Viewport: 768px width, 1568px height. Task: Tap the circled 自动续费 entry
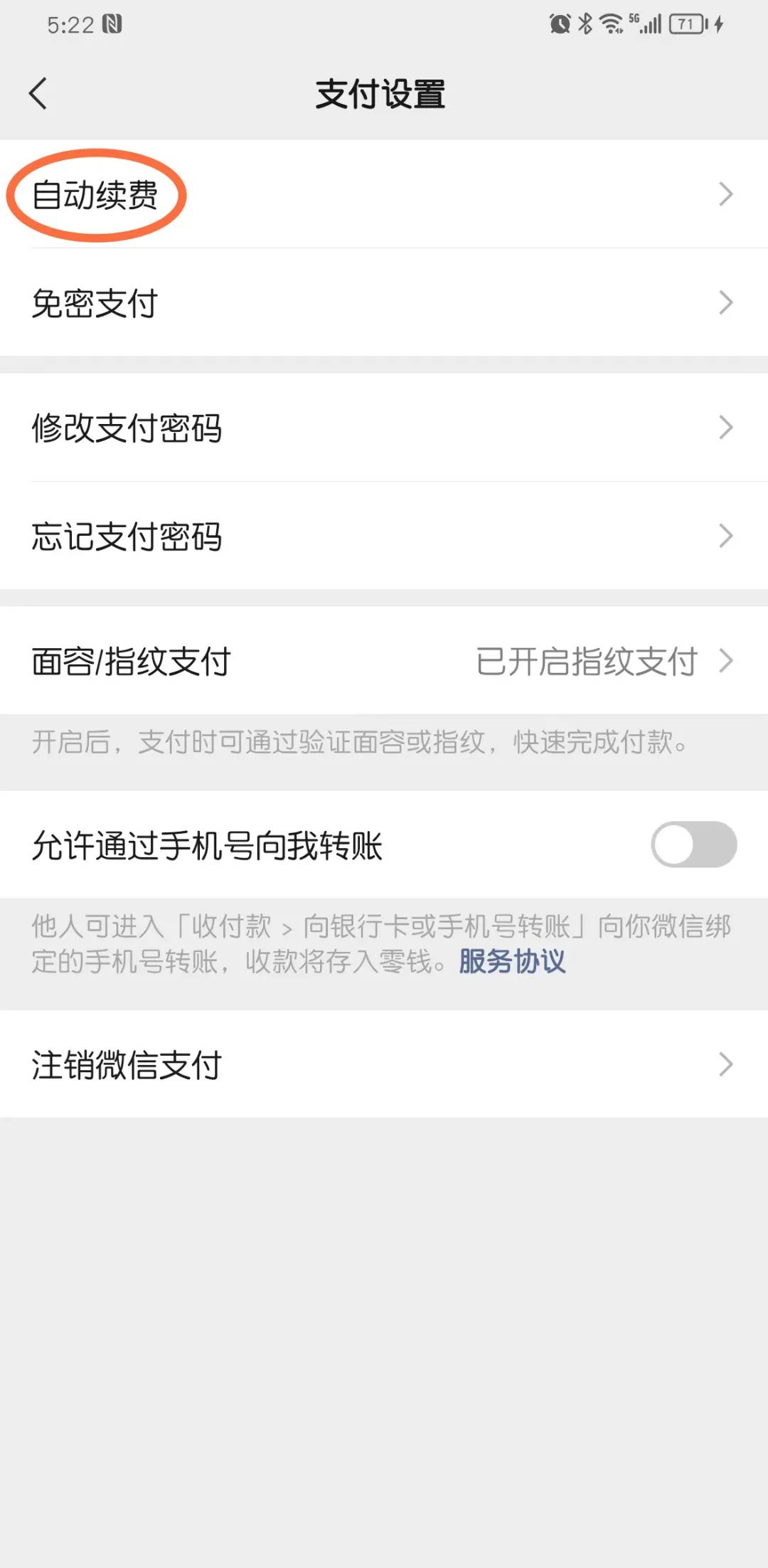click(x=97, y=194)
